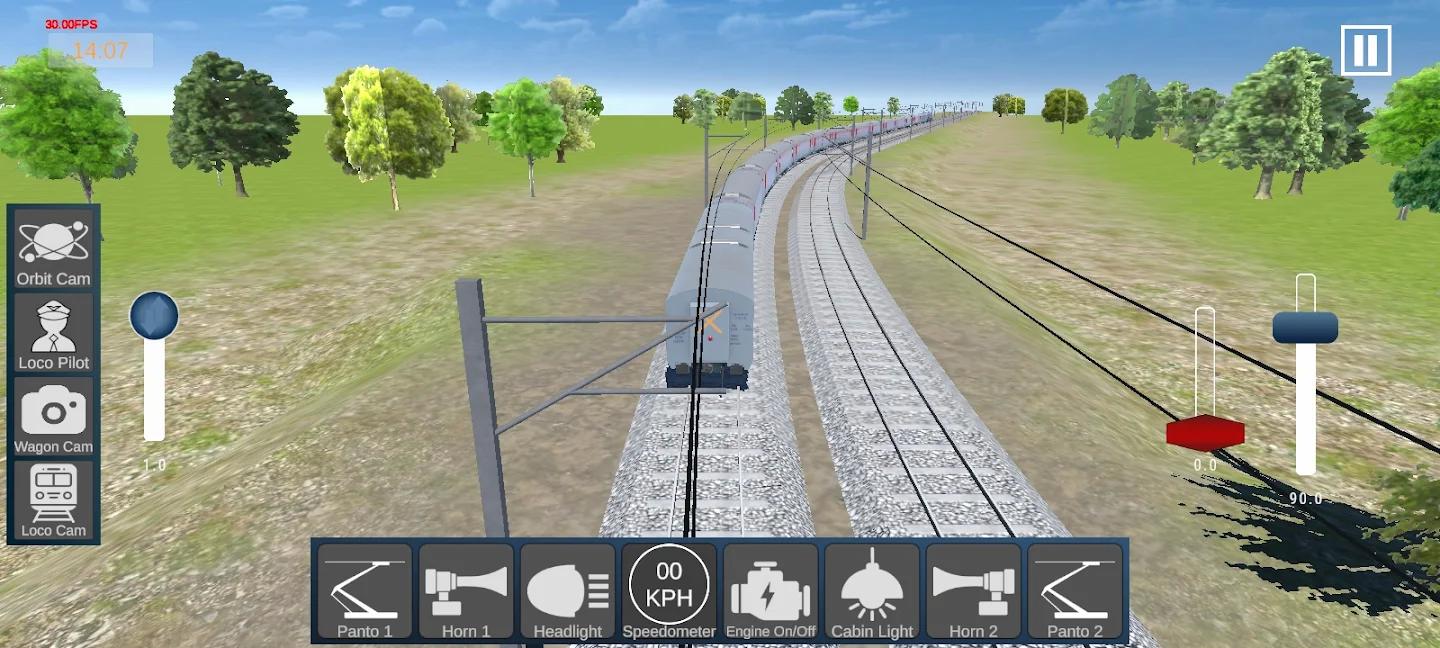
Task: Pause the game
Action: [1365, 50]
